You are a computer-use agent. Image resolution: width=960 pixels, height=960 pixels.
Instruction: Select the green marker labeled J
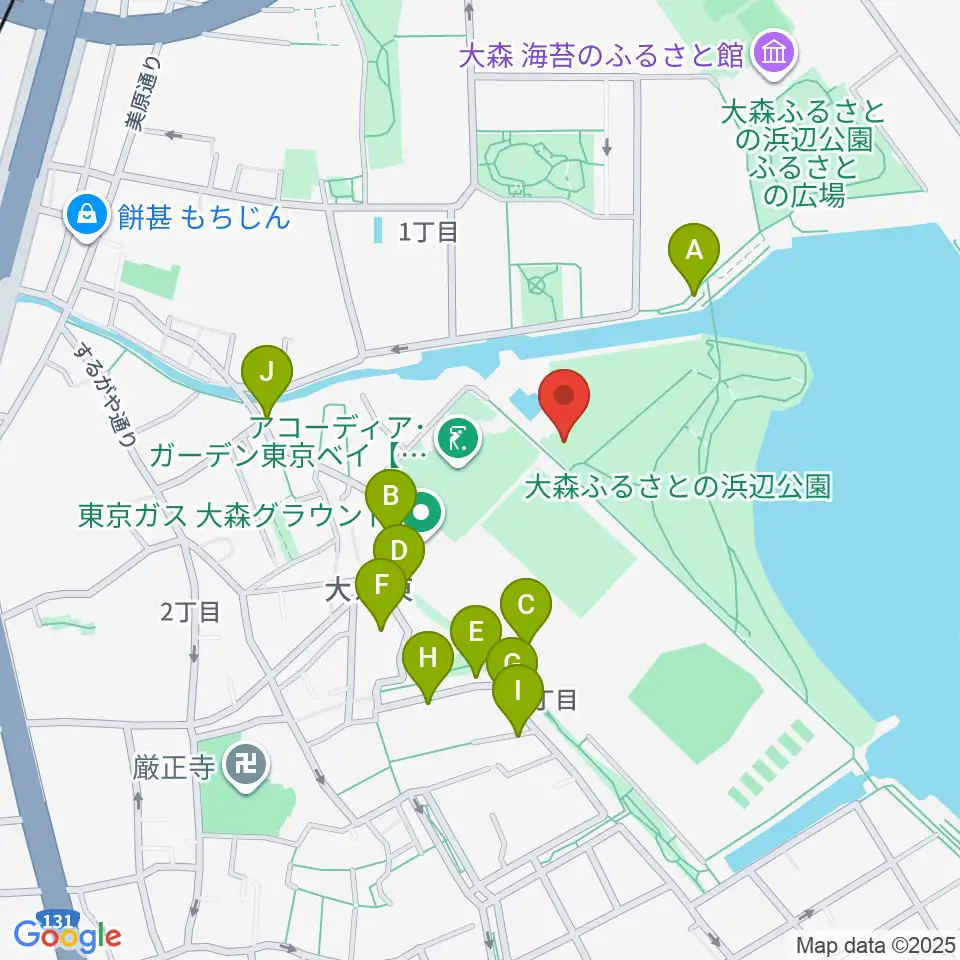266,378
